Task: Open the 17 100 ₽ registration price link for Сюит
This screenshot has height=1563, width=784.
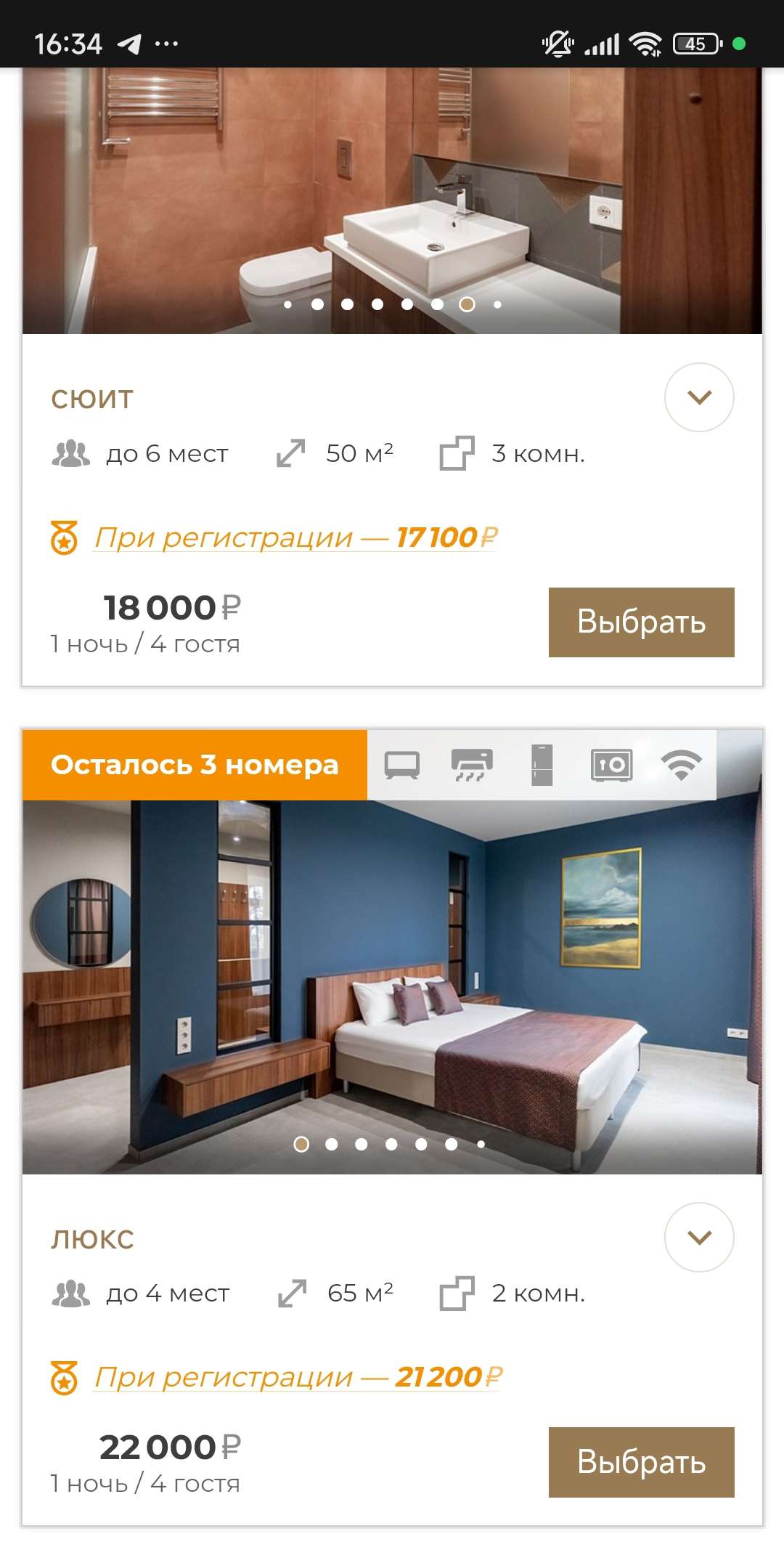Action: (295, 537)
